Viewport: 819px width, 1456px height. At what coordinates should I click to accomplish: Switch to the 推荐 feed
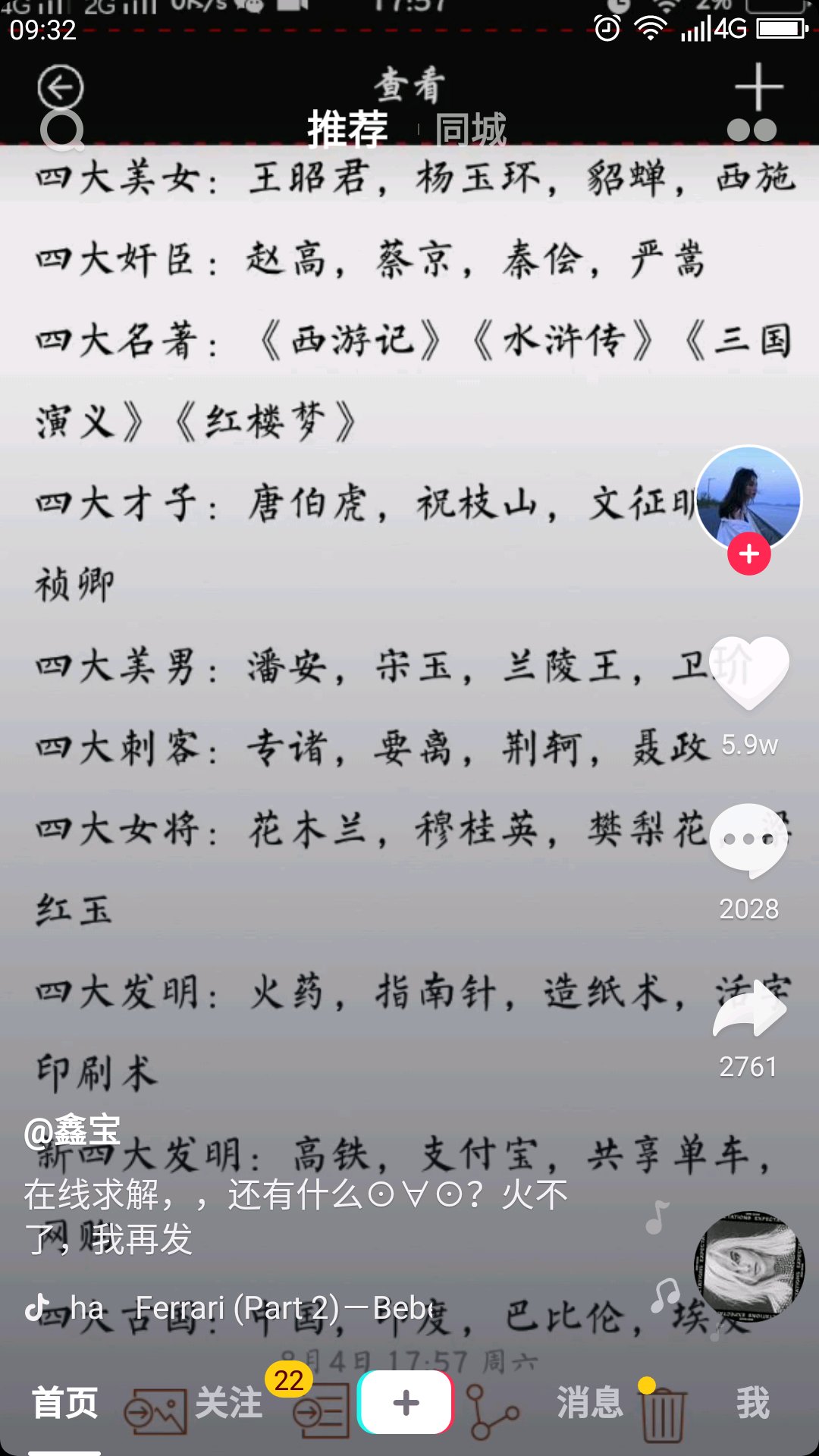click(x=347, y=128)
